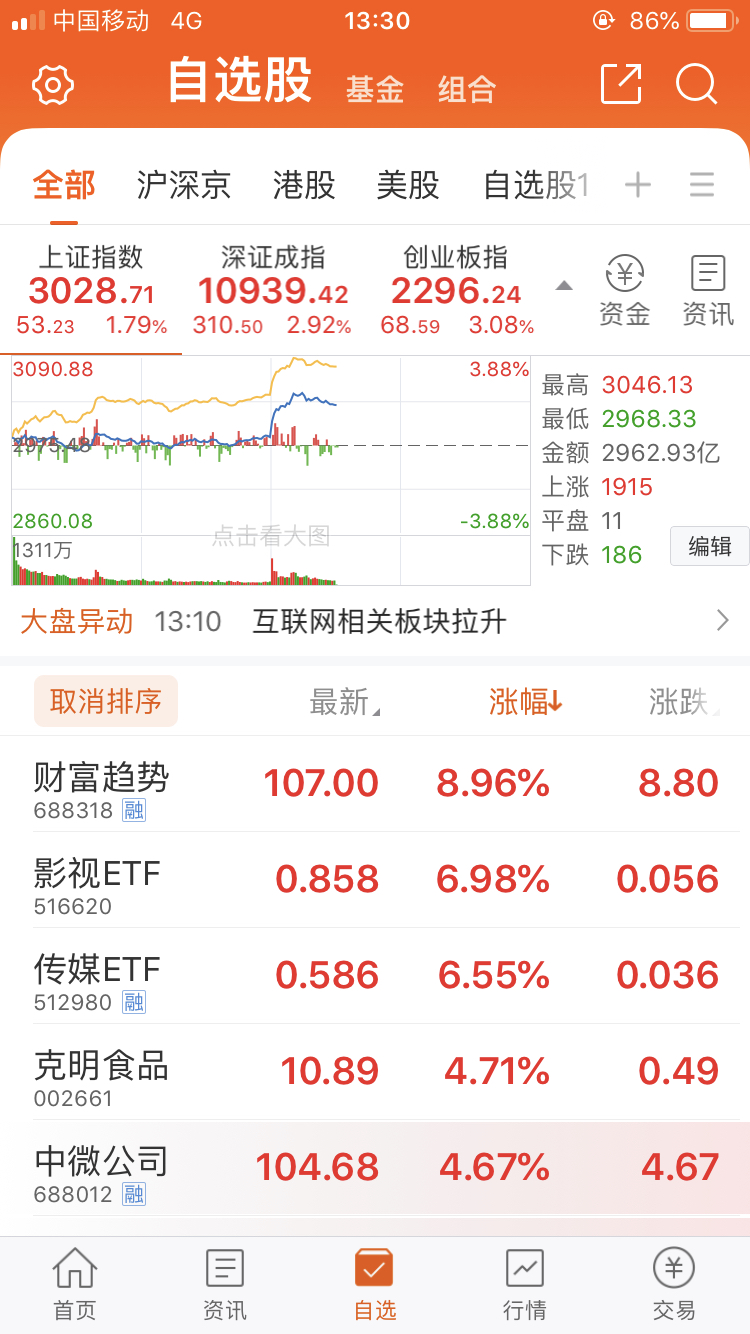Sort the list by 涨幅
This screenshot has width=750, height=1334.
tap(525, 702)
